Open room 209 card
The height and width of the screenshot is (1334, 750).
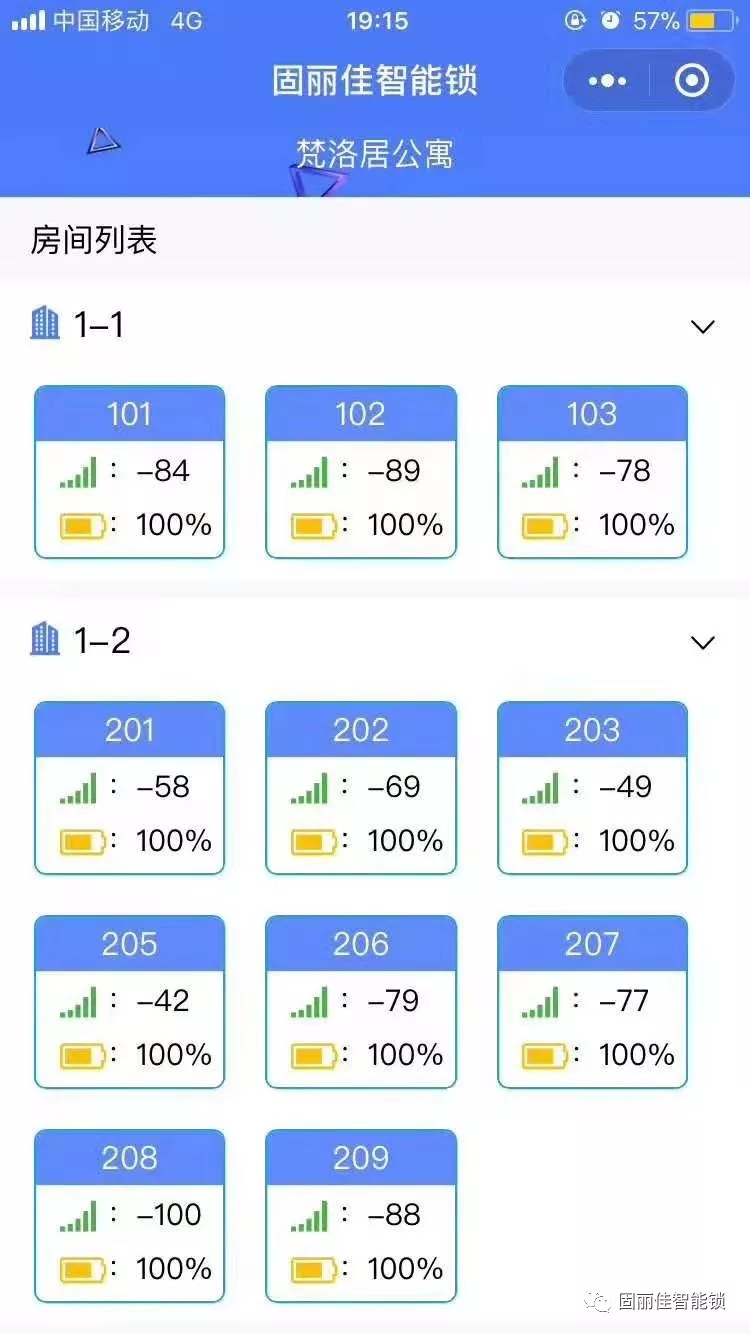coord(361,1215)
